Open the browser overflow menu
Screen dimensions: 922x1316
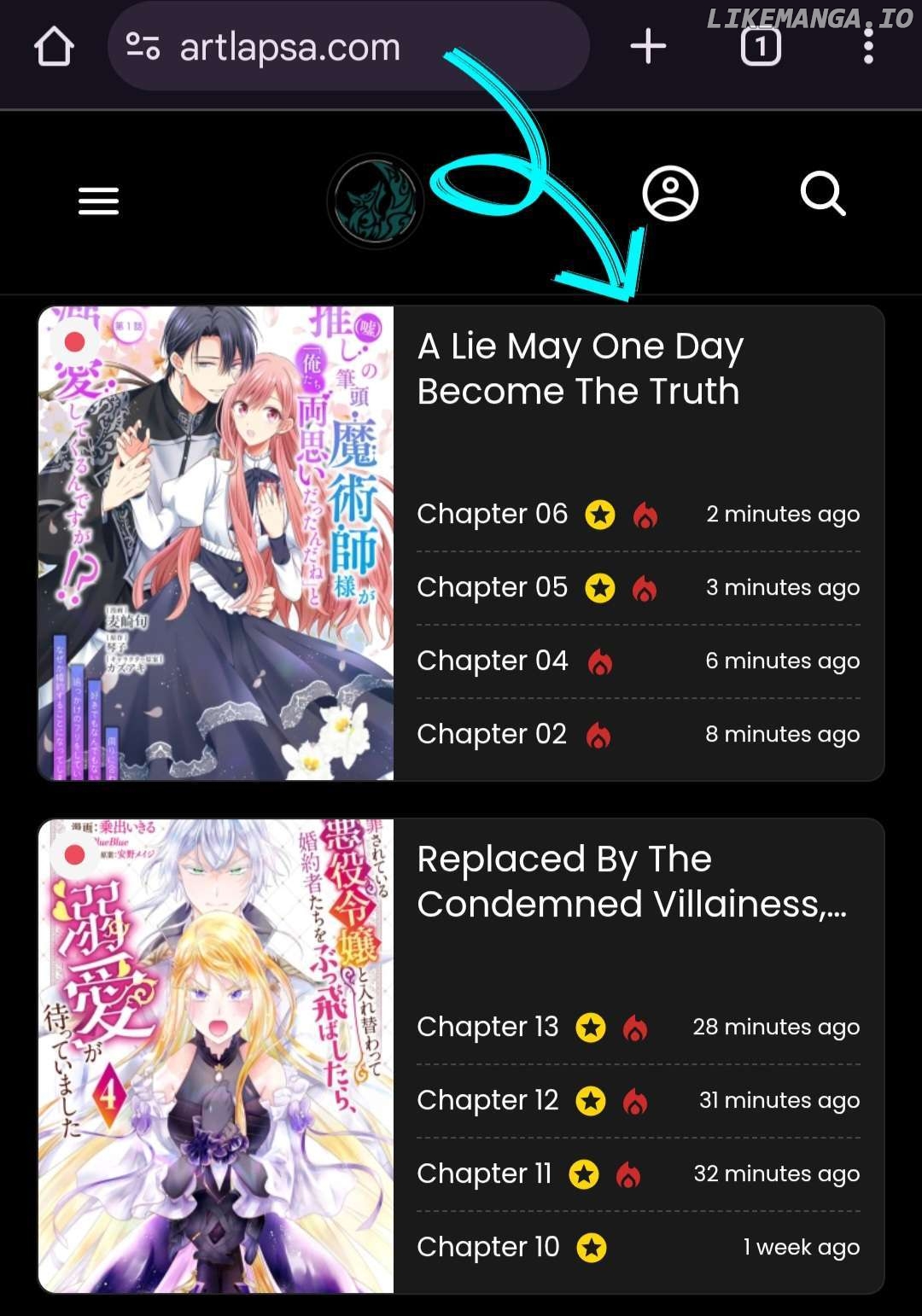click(868, 46)
